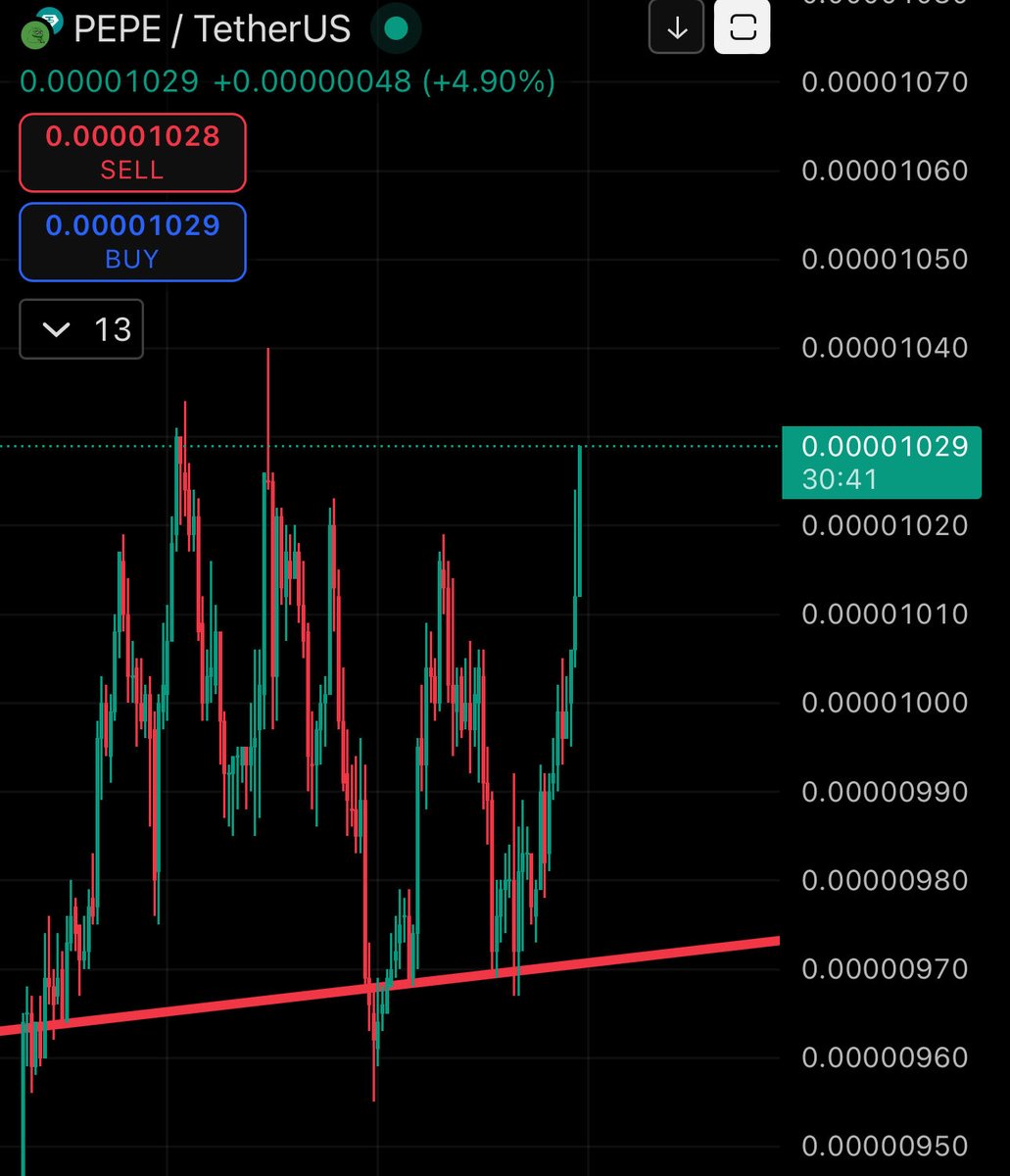
Task: Tap the down arrow icon
Action: pyautogui.click(x=676, y=28)
